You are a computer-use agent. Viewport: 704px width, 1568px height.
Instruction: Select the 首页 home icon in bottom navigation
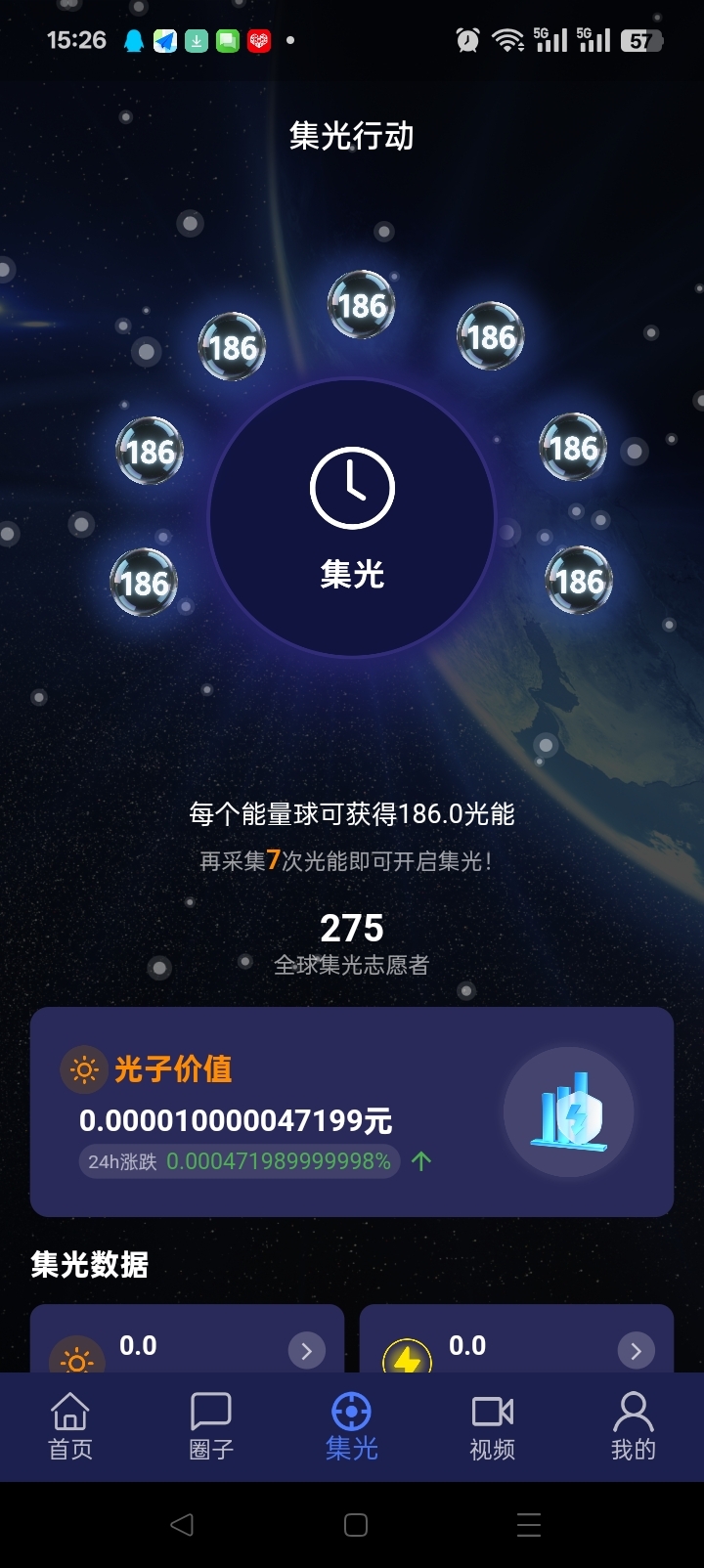(70, 1412)
